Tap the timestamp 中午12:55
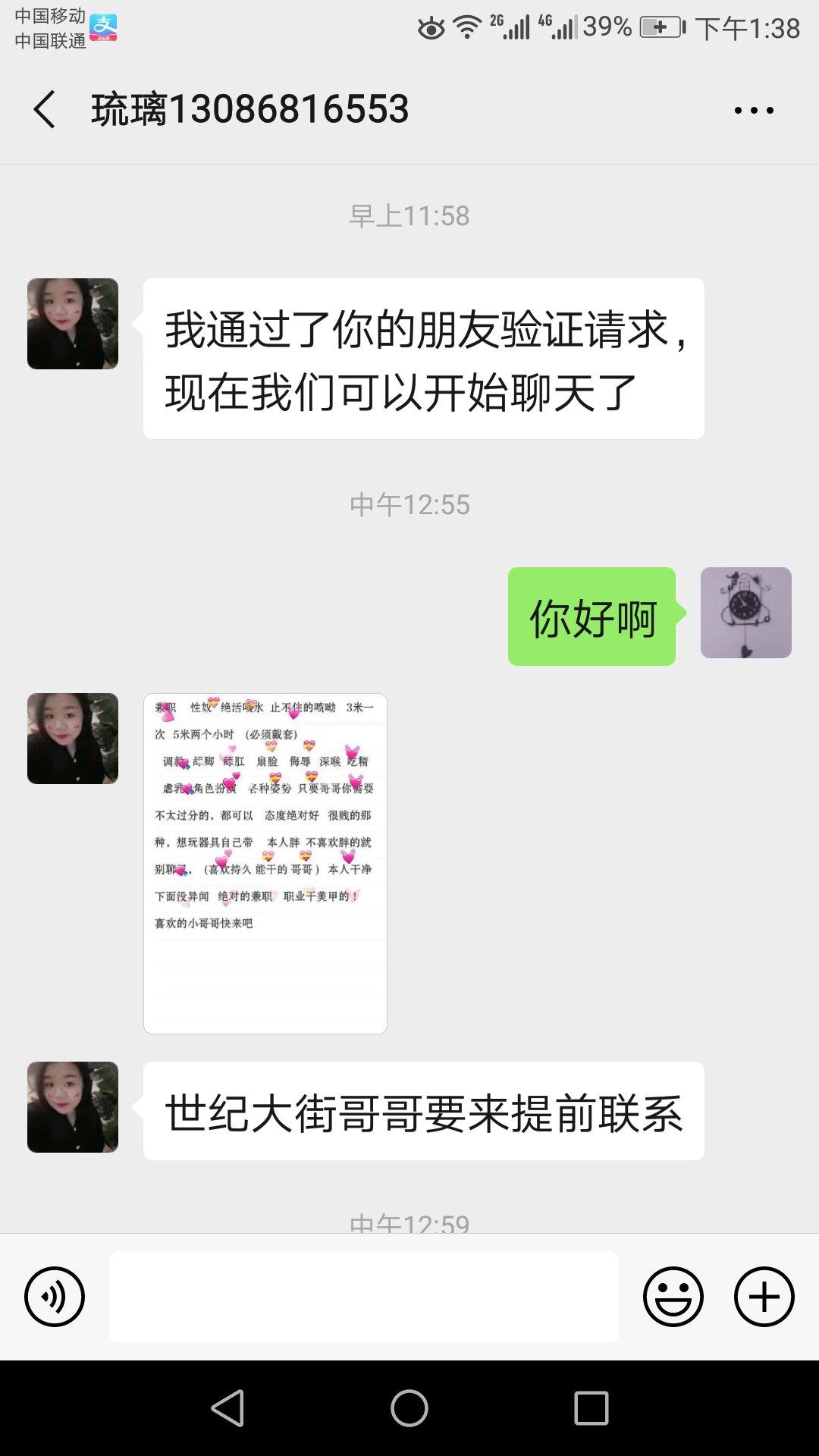The height and width of the screenshot is (1456, 819). pyautogui.click(x=409, y=502)
